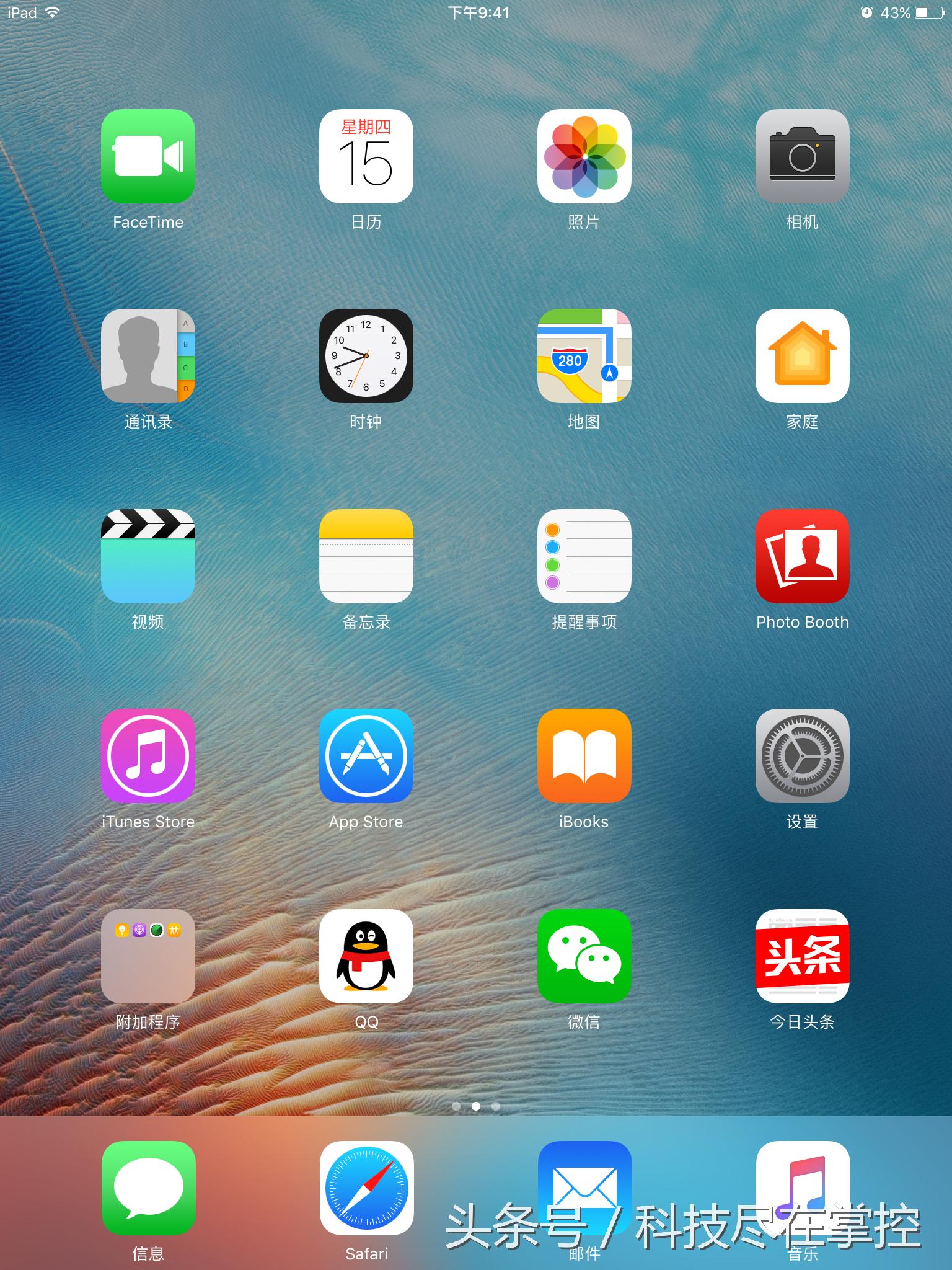Open 通讯录 contacts app
The height and width of the screenshot is (1270, 952).
click(x=148, y=356)
